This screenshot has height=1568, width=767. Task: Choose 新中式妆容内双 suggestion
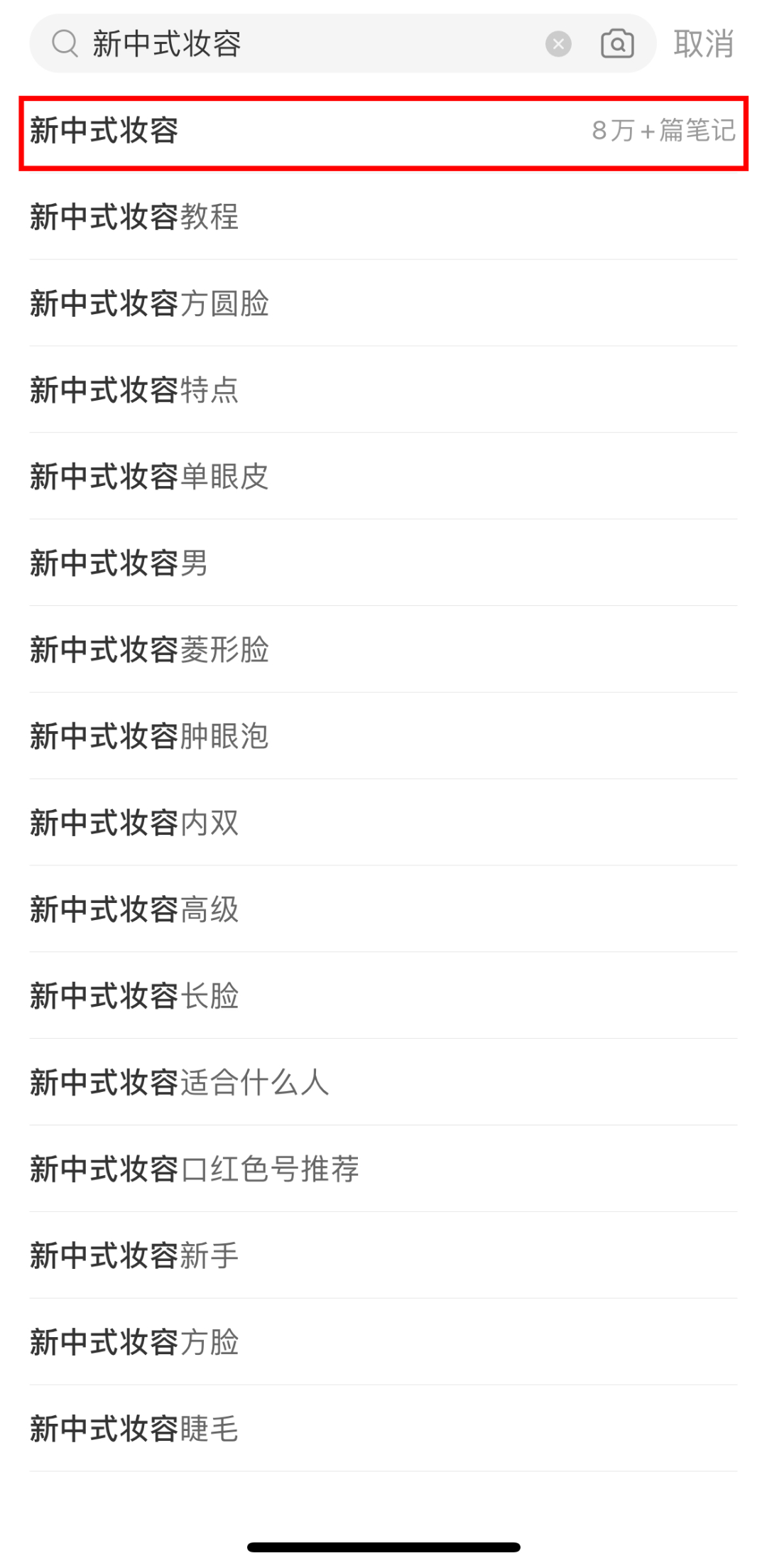pos(135,823)
